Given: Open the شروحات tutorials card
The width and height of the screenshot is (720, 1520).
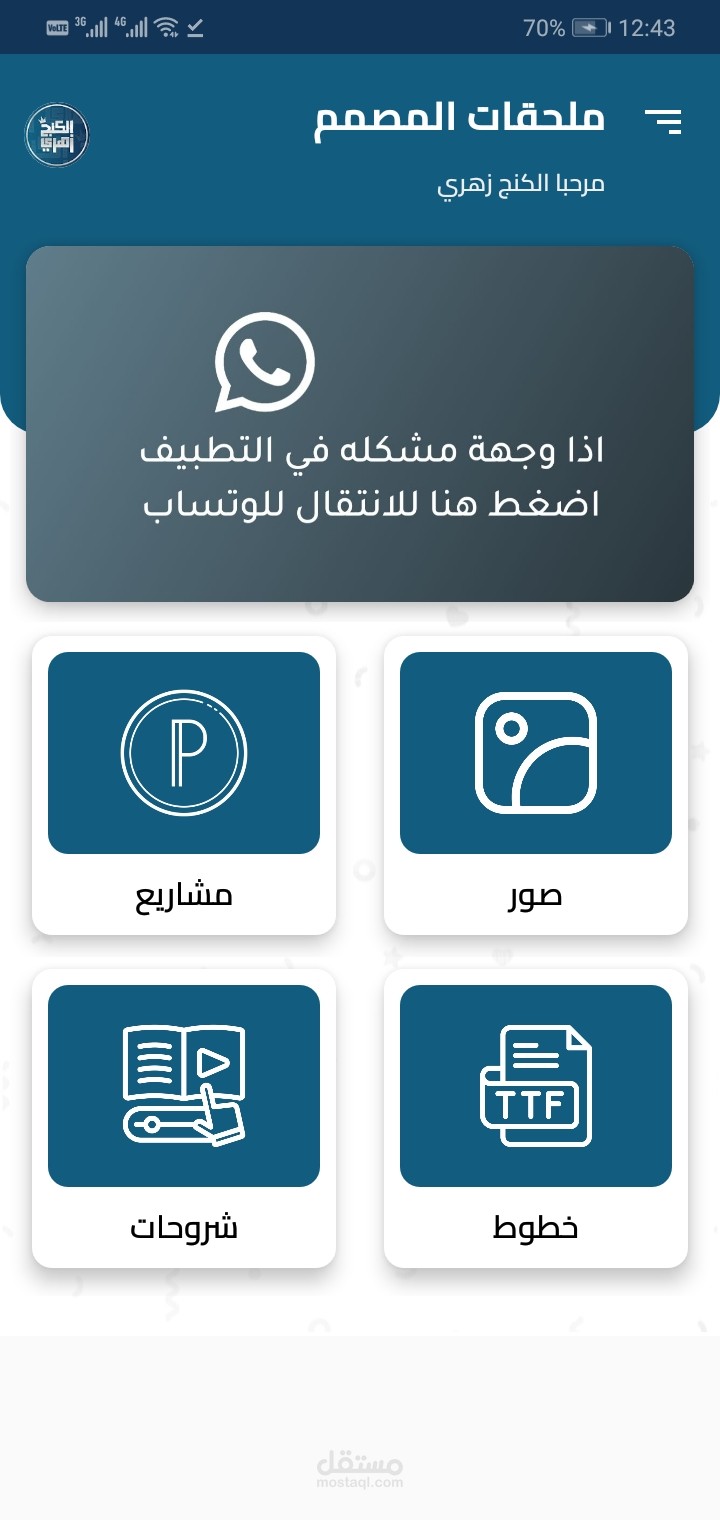Looking at the screenshot, I should (184, 1118).
